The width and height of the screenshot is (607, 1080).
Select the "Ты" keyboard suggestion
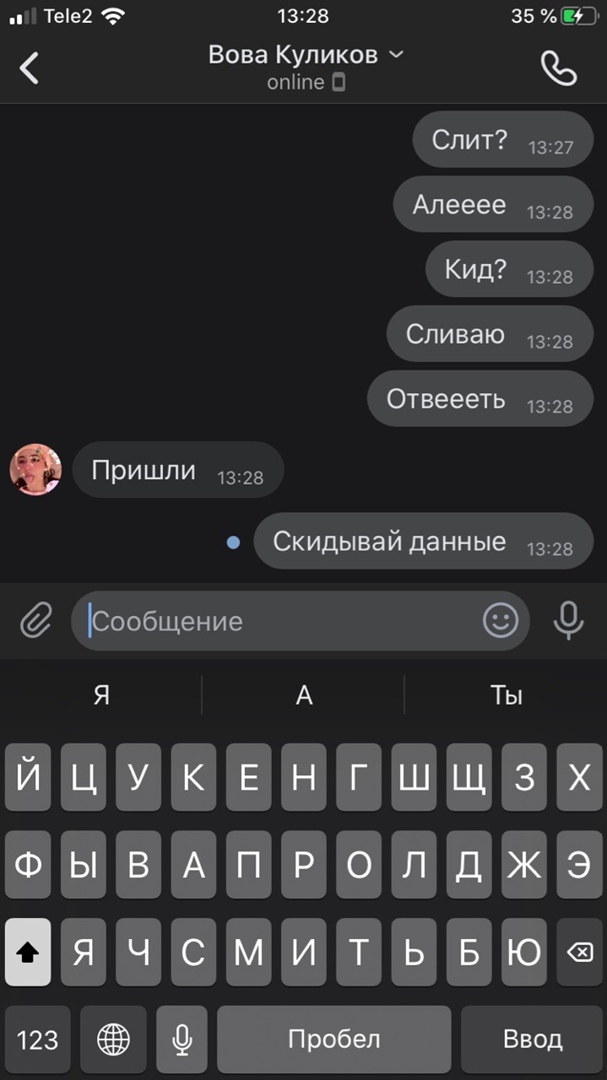pyautogui.click(x=506, y=695)
